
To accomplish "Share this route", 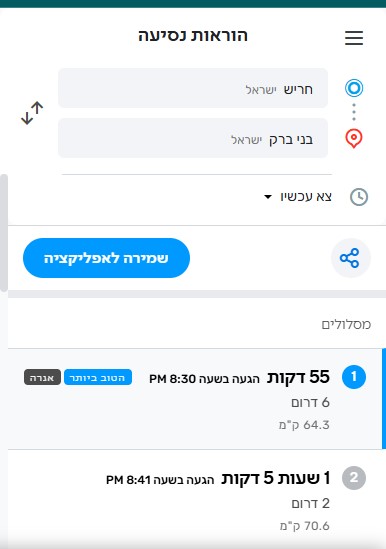I will click(x=350, y=258).
